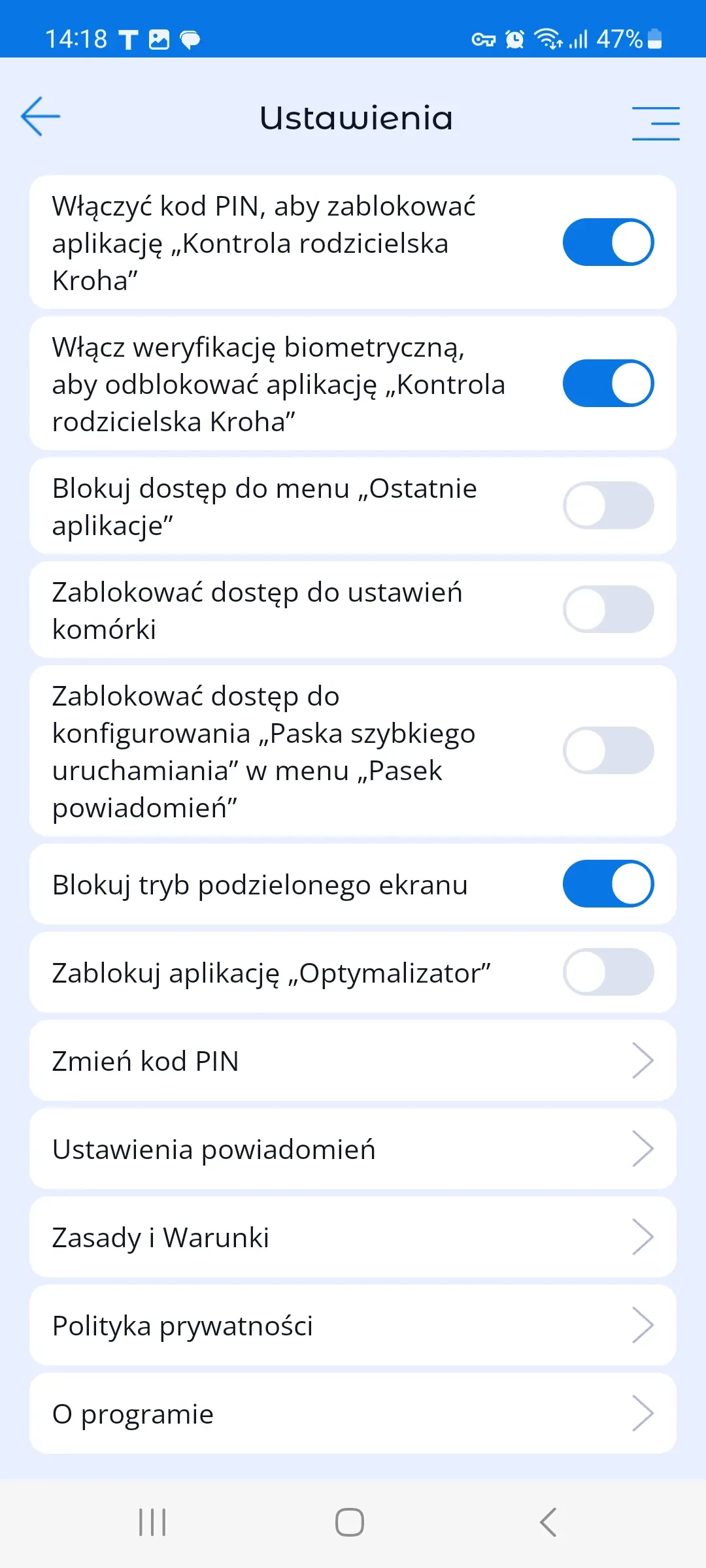Open "Ustawienia powiadomień"
The height and width of the screenshot is (1568, 706).
(x=353, y=1149)
